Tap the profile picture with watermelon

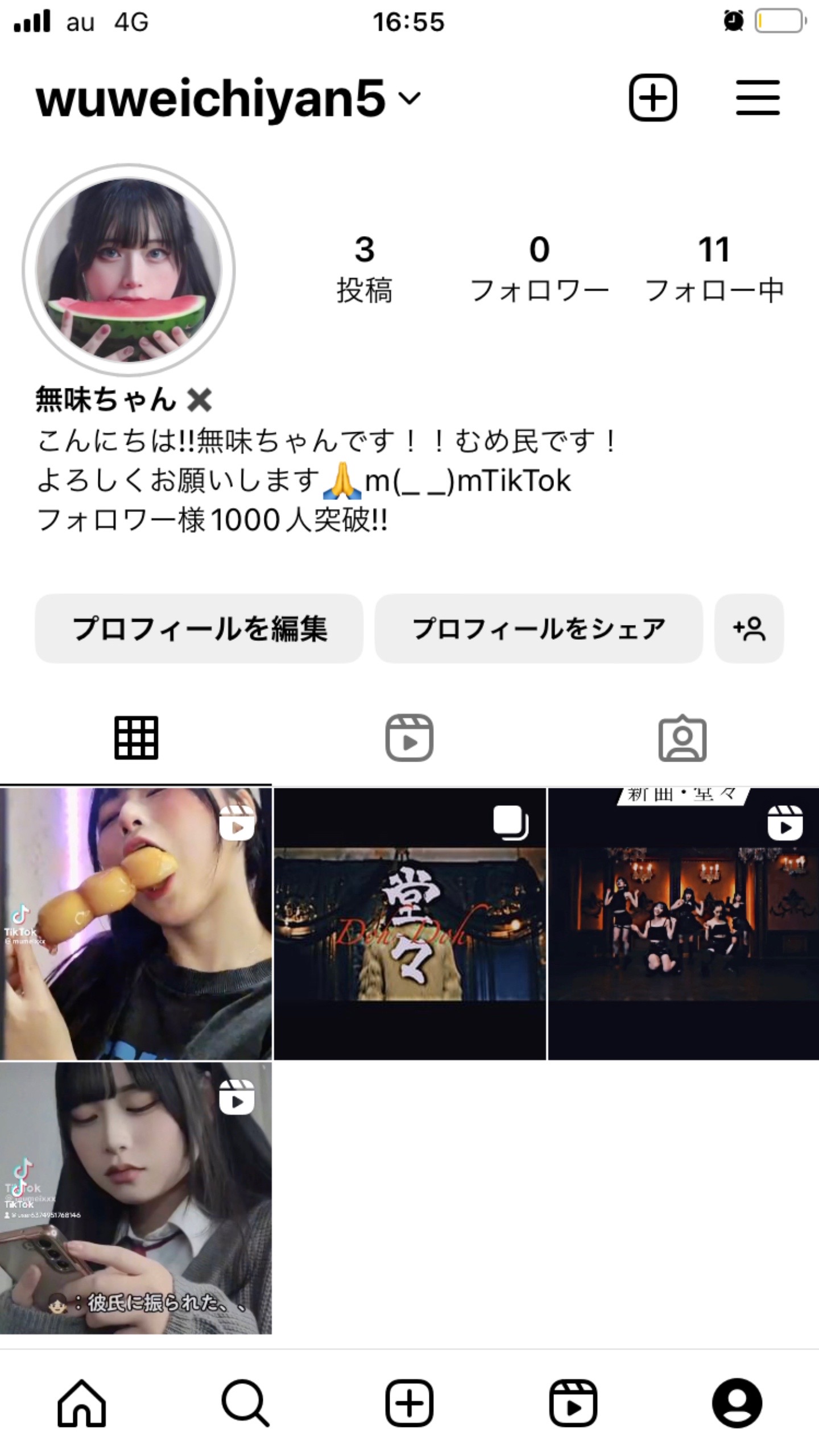pyautogui.click(x=129, y=270)
